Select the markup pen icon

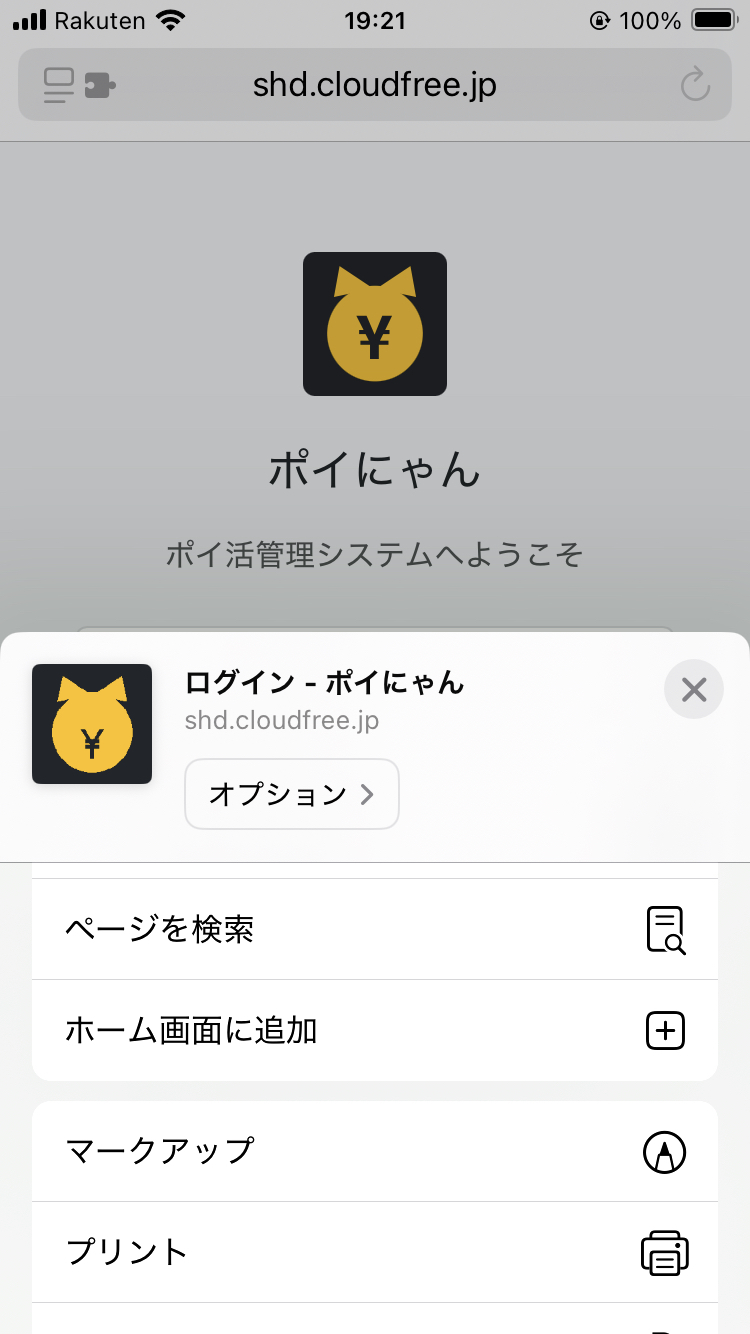point(666,1151)
